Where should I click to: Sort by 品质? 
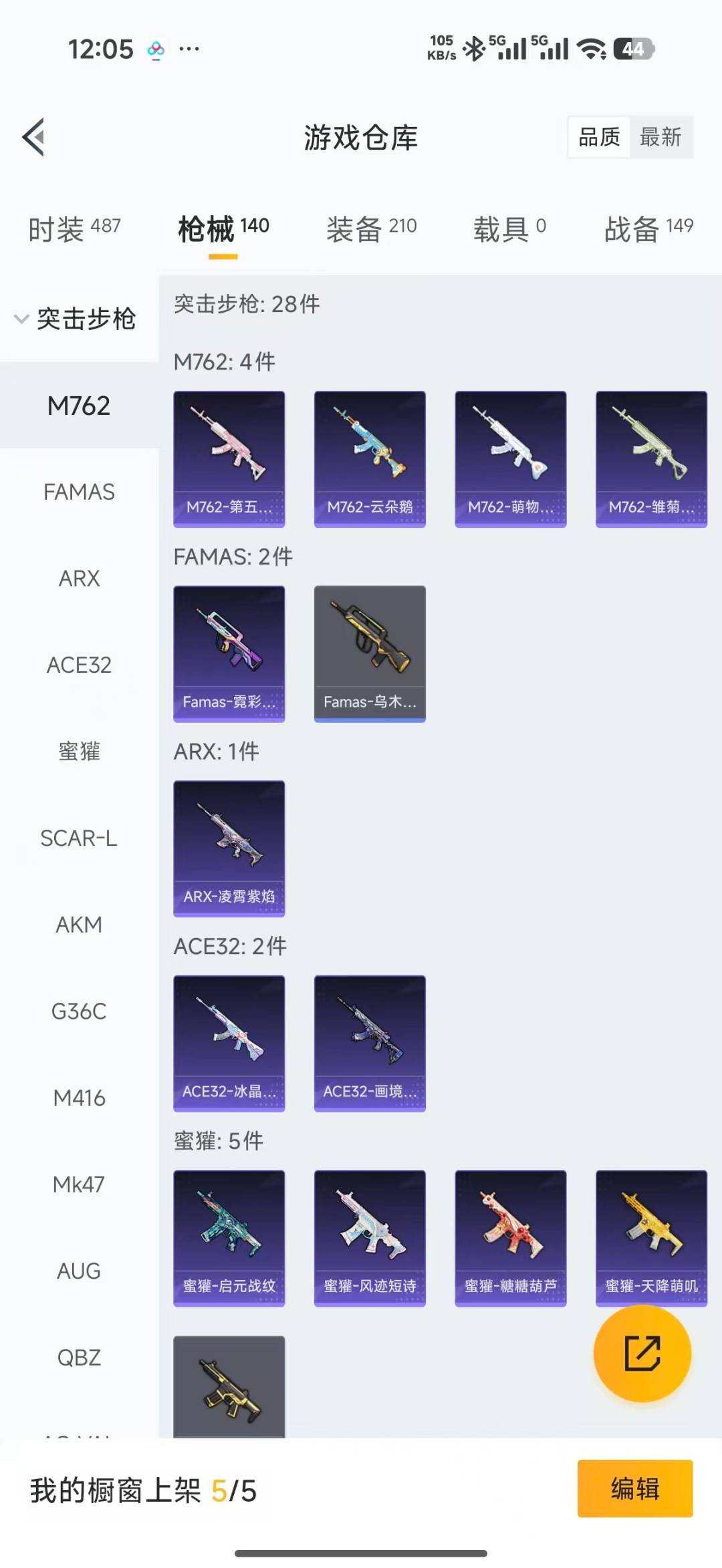click(x=599, y=137)
